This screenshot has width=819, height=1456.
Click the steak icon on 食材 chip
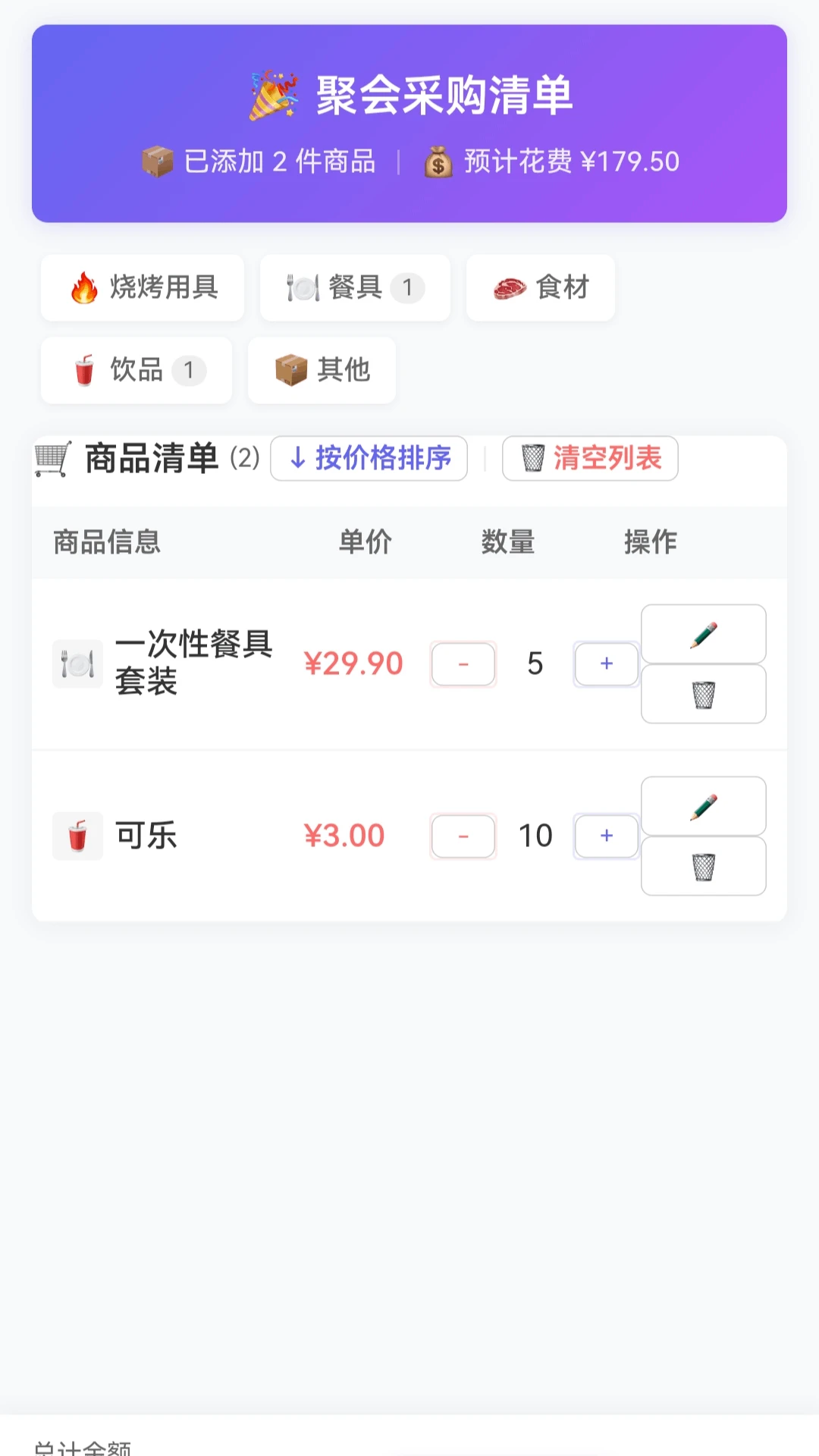[510, 288]
